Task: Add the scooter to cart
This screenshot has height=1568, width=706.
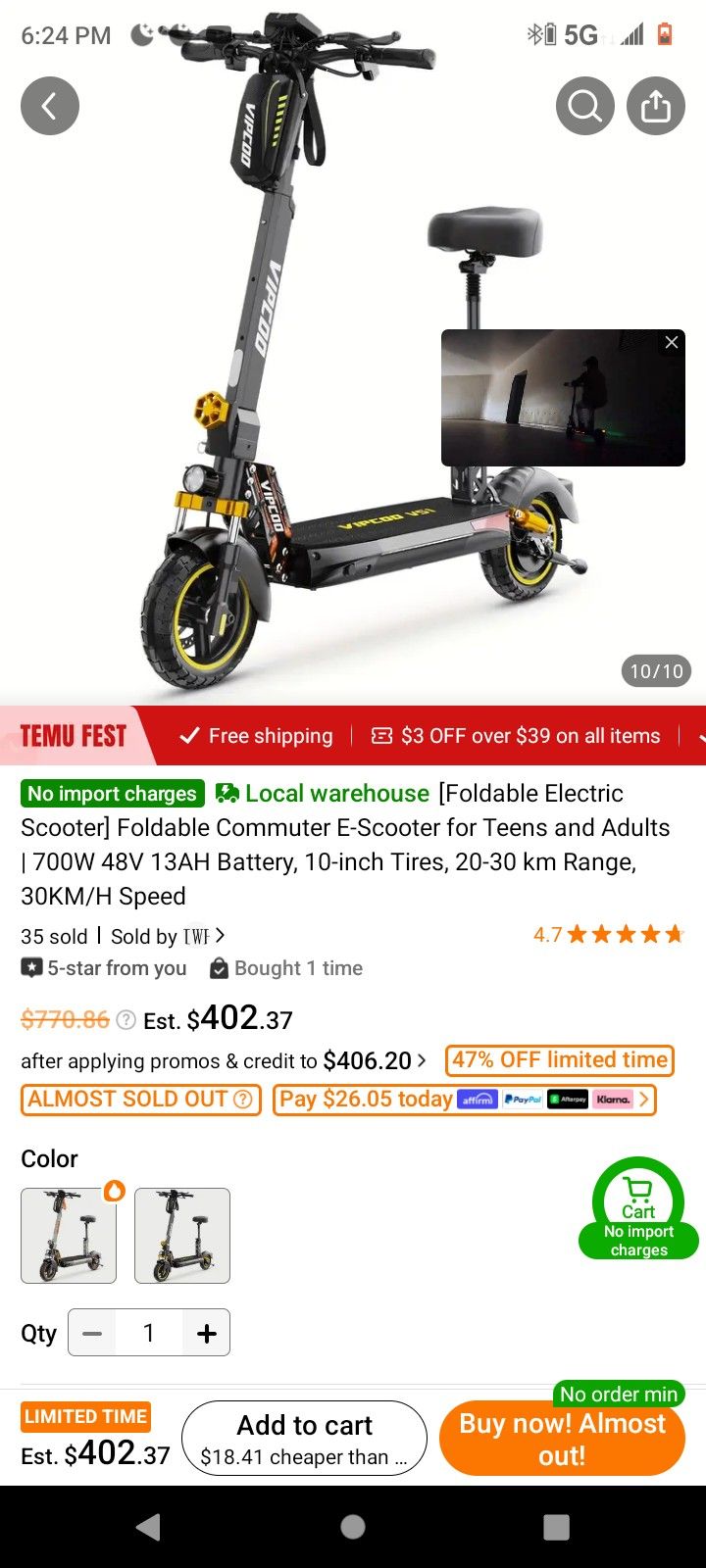Action: (x=305, y=1439)
